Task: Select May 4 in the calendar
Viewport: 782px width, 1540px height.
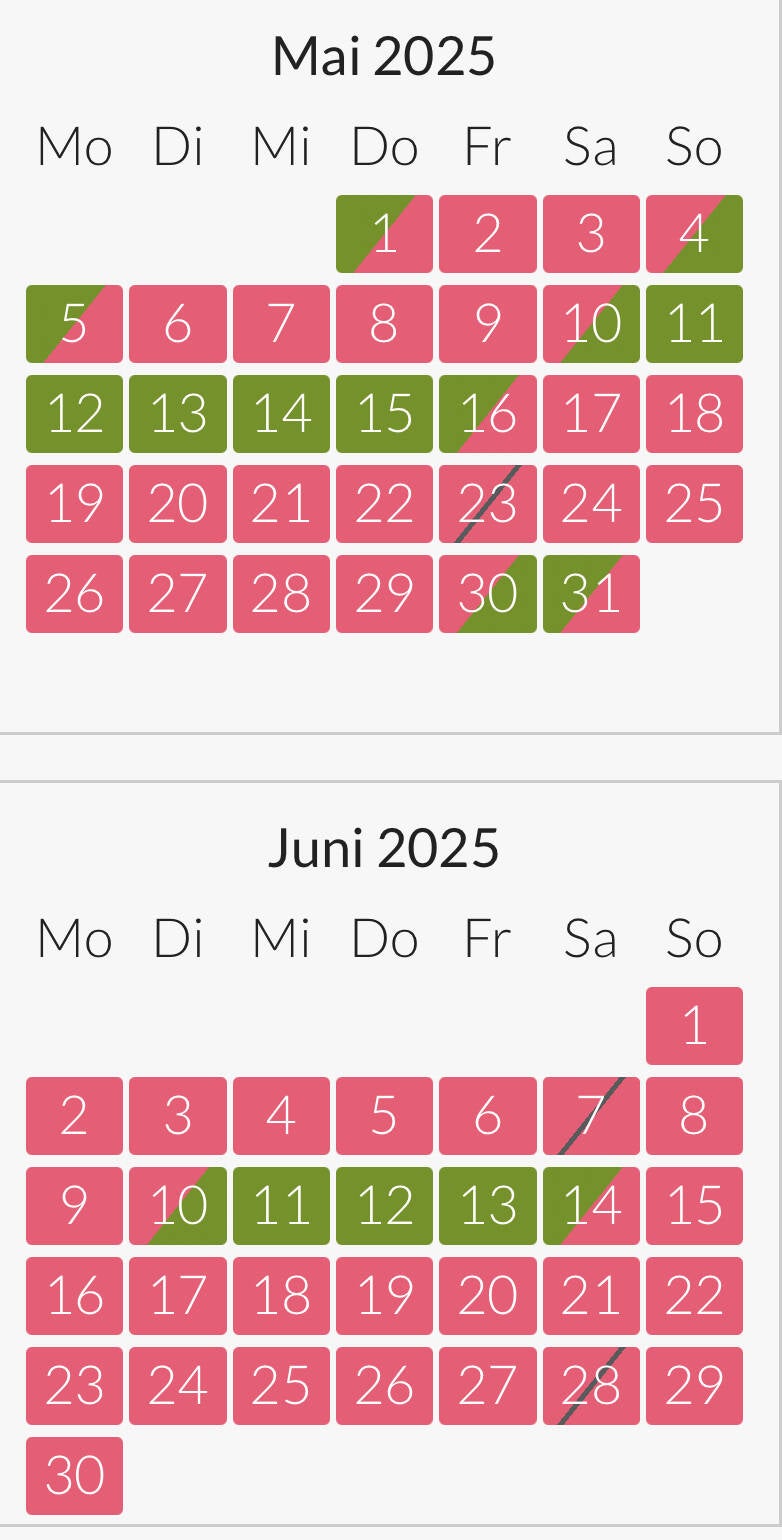Action: click(x=694, y=234)
